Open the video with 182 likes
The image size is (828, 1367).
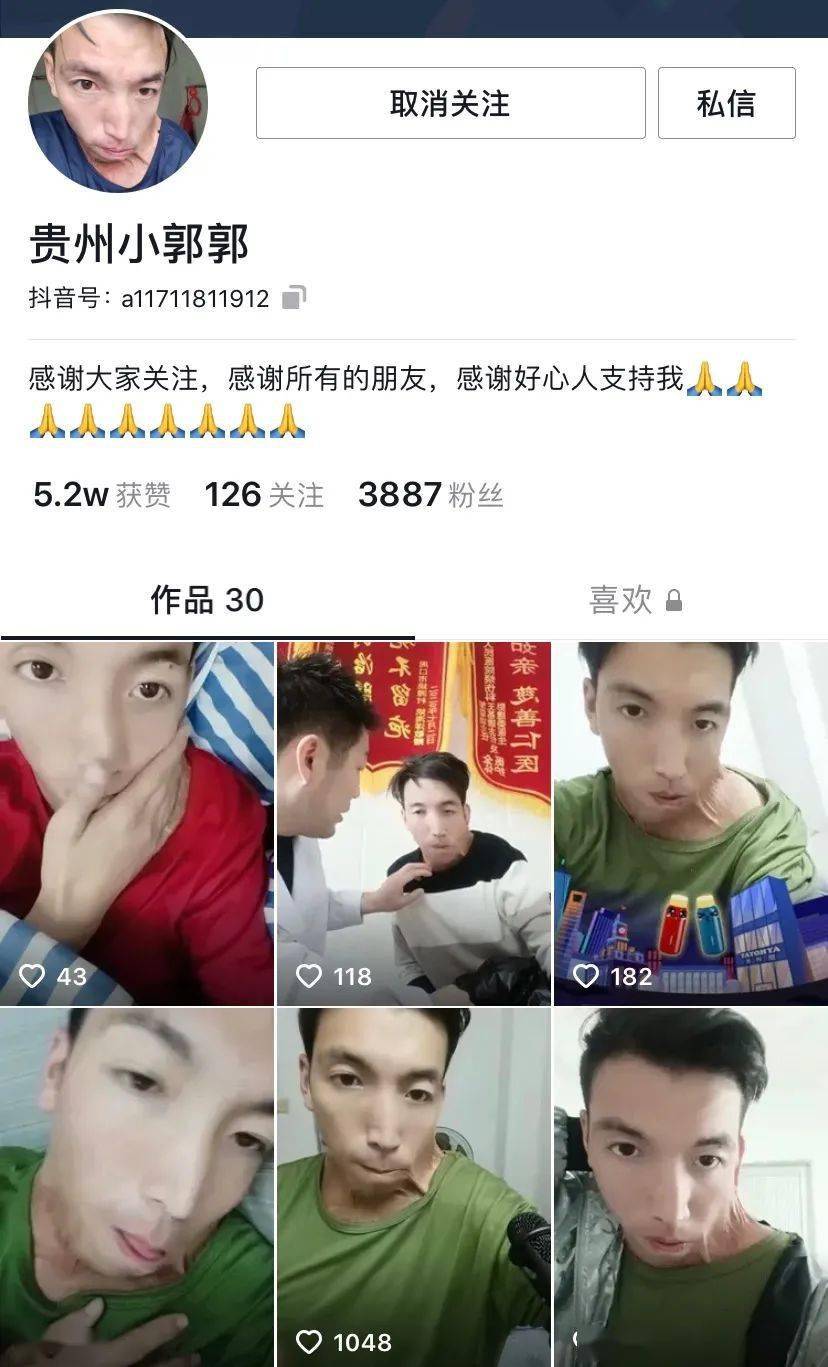[690, 823]
